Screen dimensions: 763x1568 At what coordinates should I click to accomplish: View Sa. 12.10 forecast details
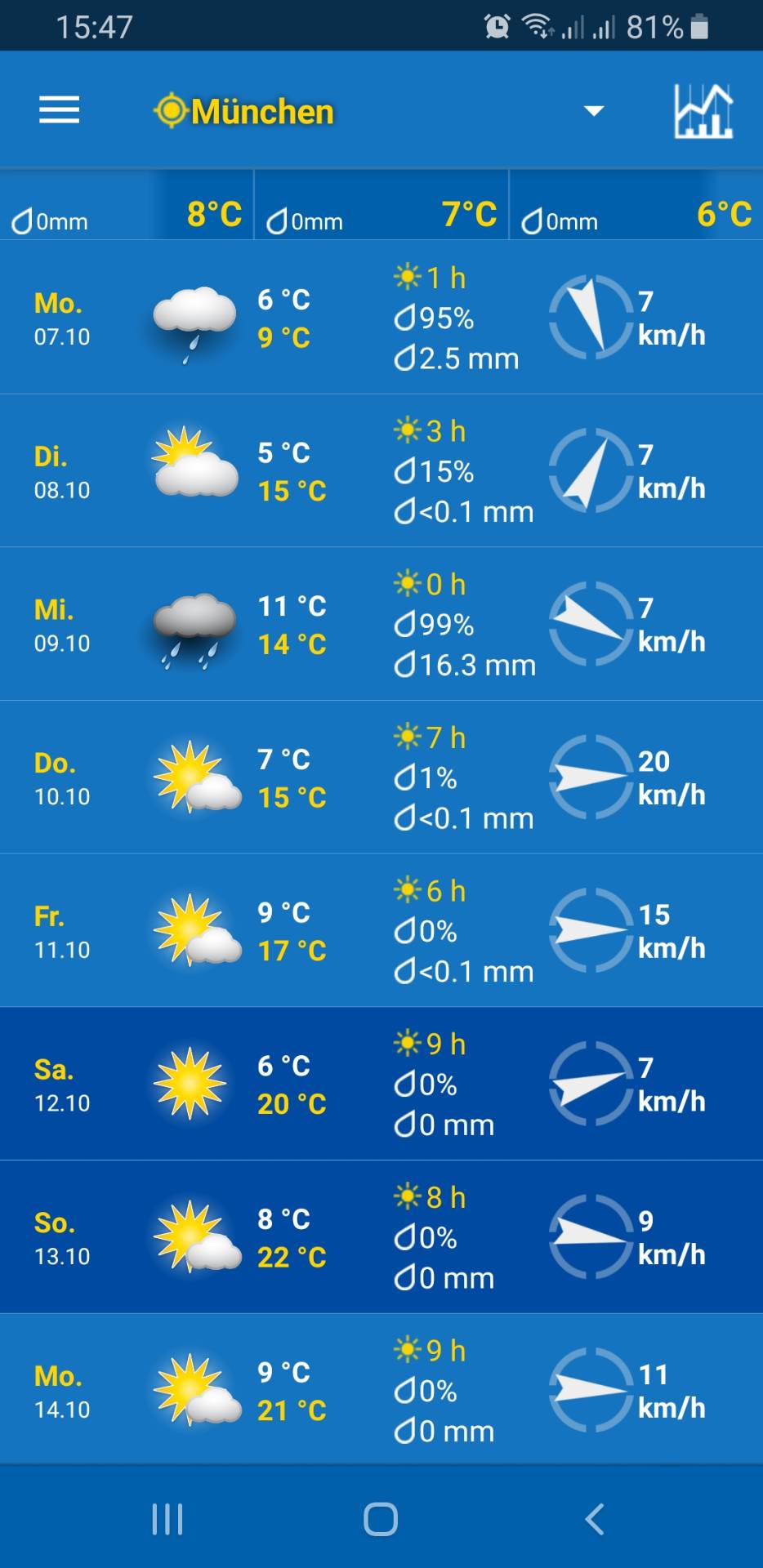click(381, 1084)
